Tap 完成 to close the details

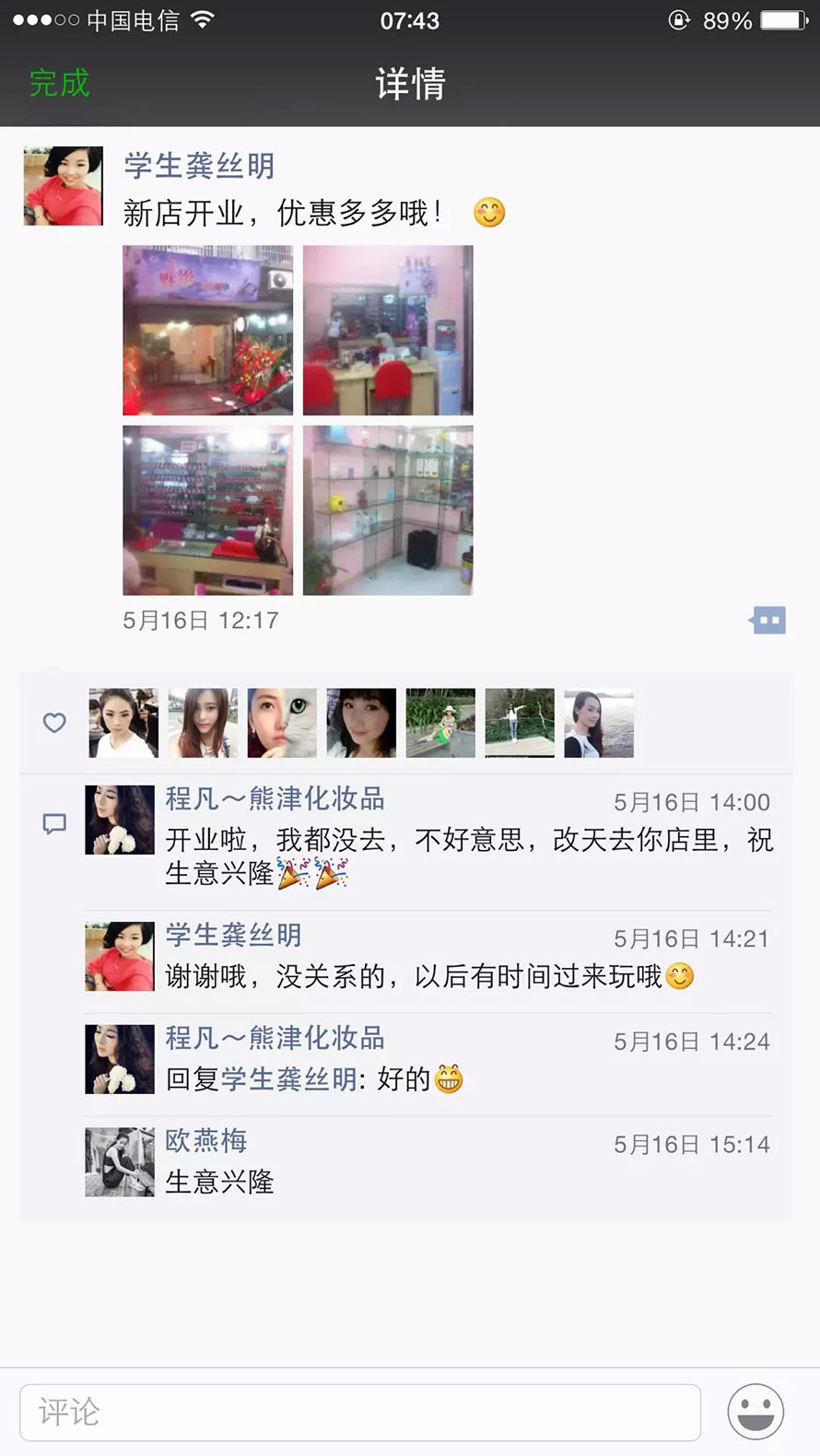[59, 84]
